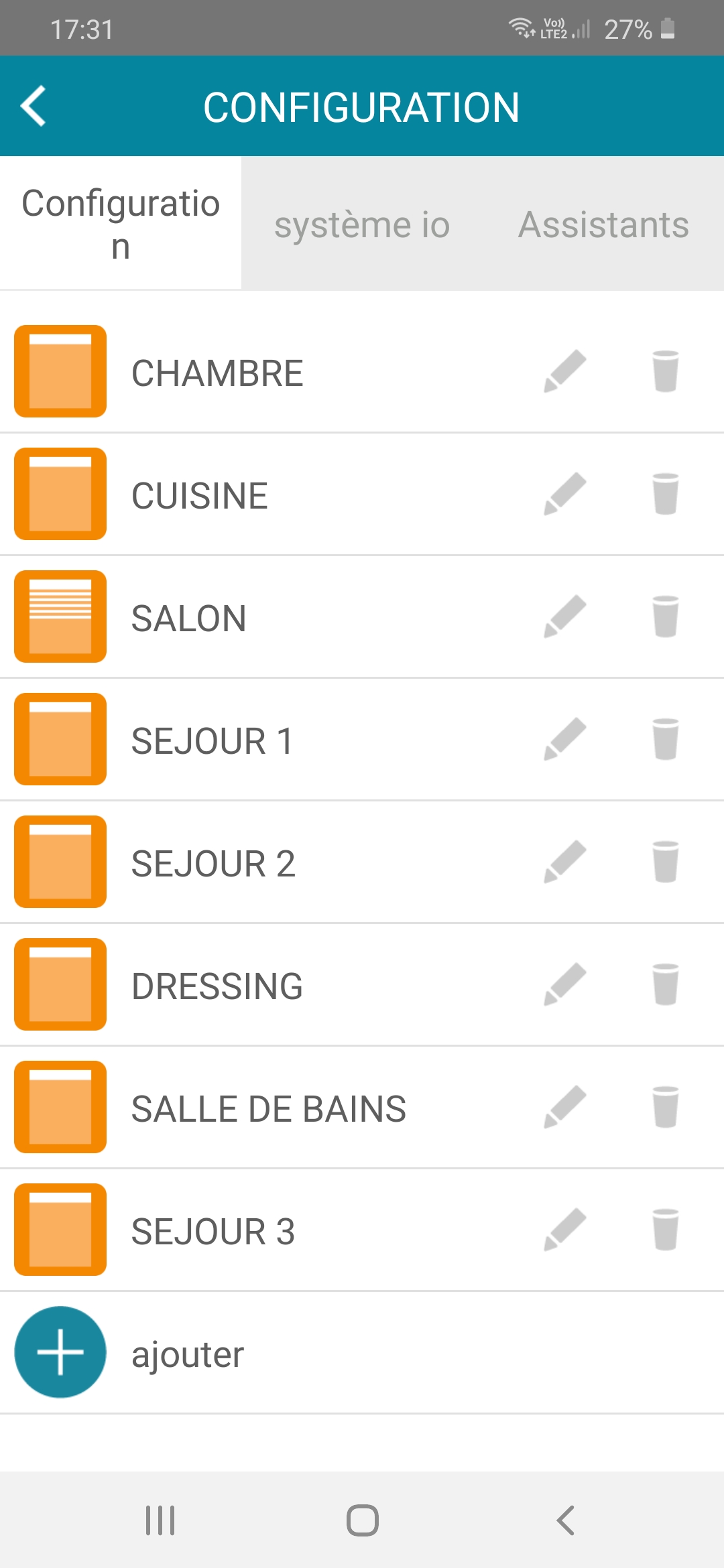Image resolution: width=724 pixels, height=1568 pixels.
Task: Edit SEJOUR 1 with the pencil
Action: point(565,739)
